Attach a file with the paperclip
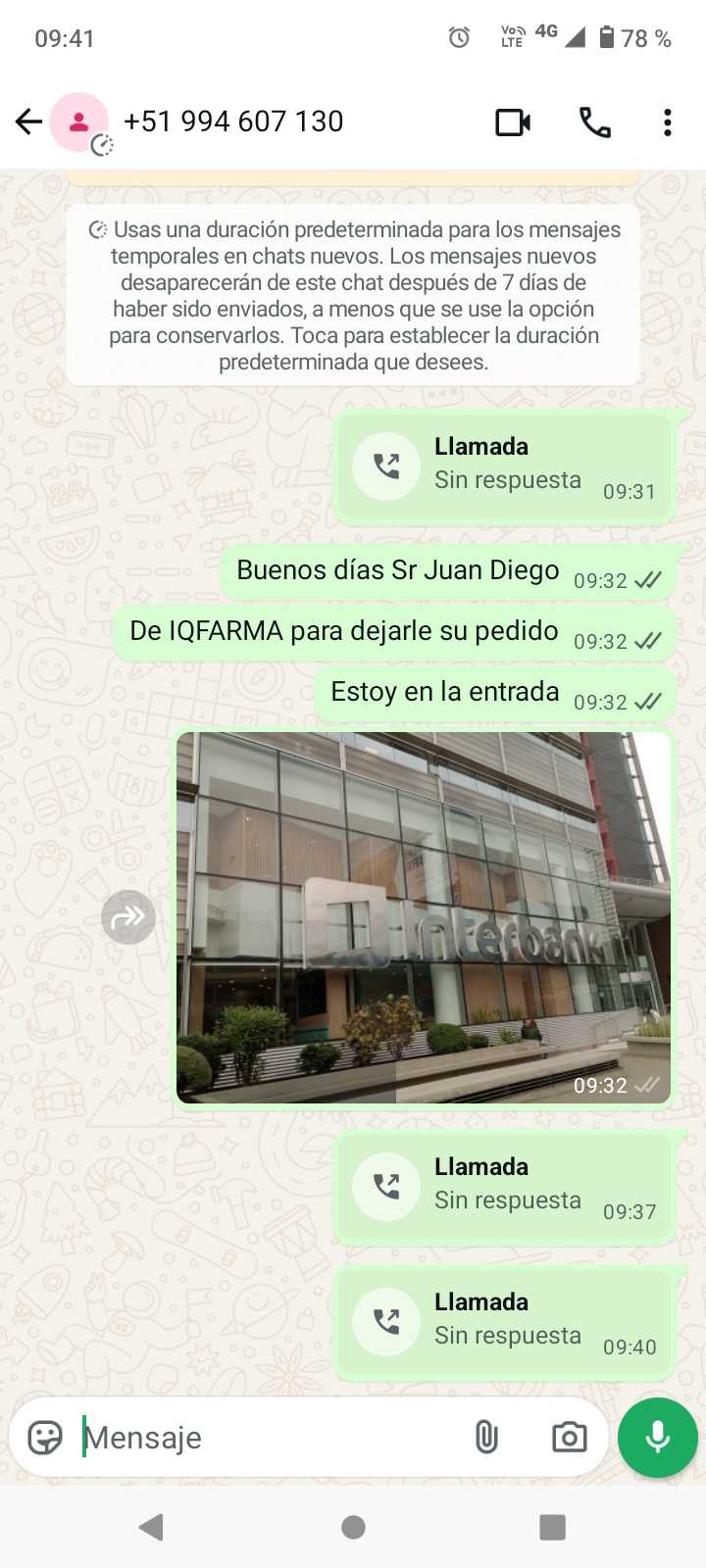Viewport: 706px width, 1568px height. [x=486, y=1438]
